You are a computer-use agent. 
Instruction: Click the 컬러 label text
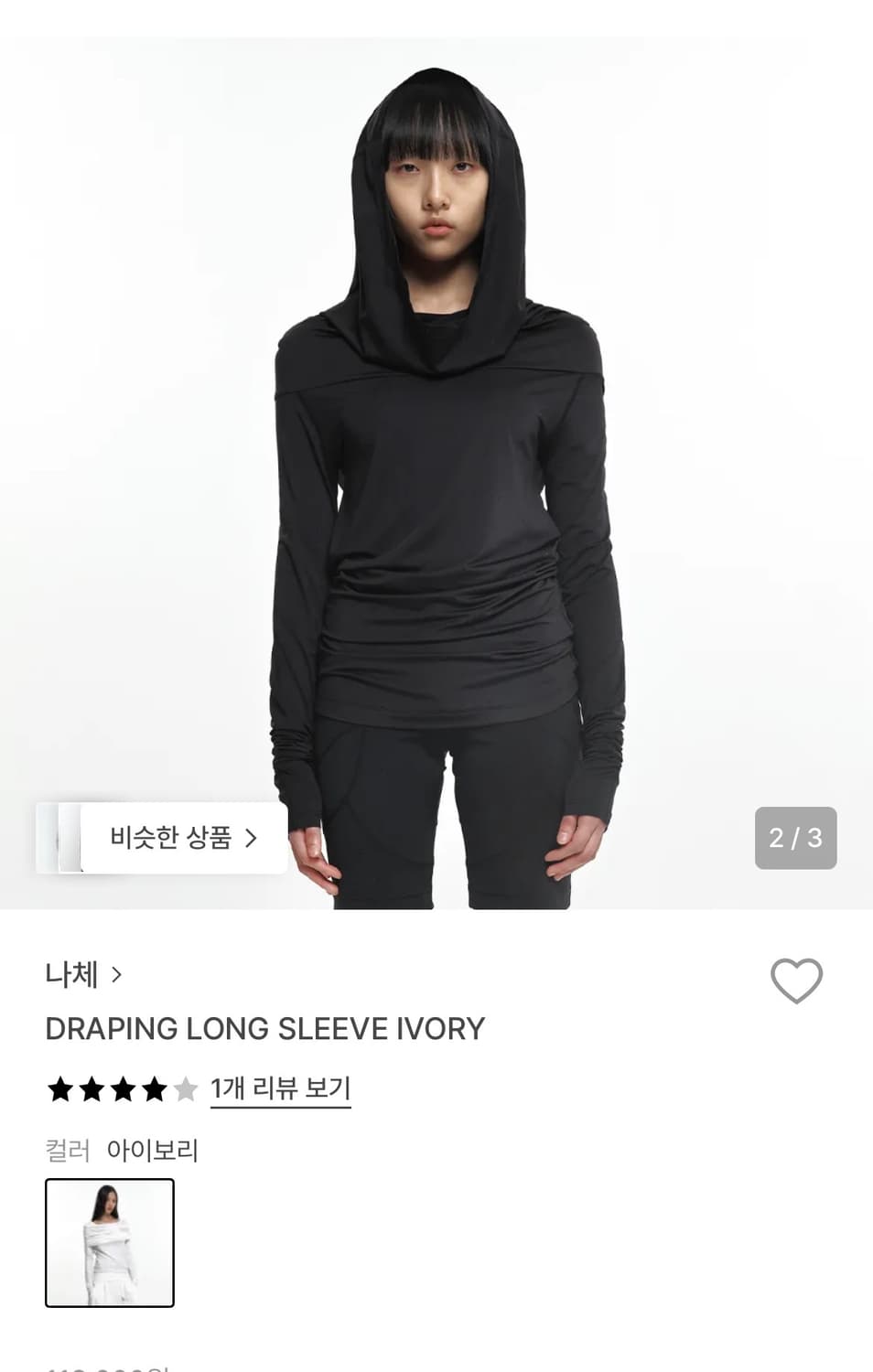coord(64,1151)
